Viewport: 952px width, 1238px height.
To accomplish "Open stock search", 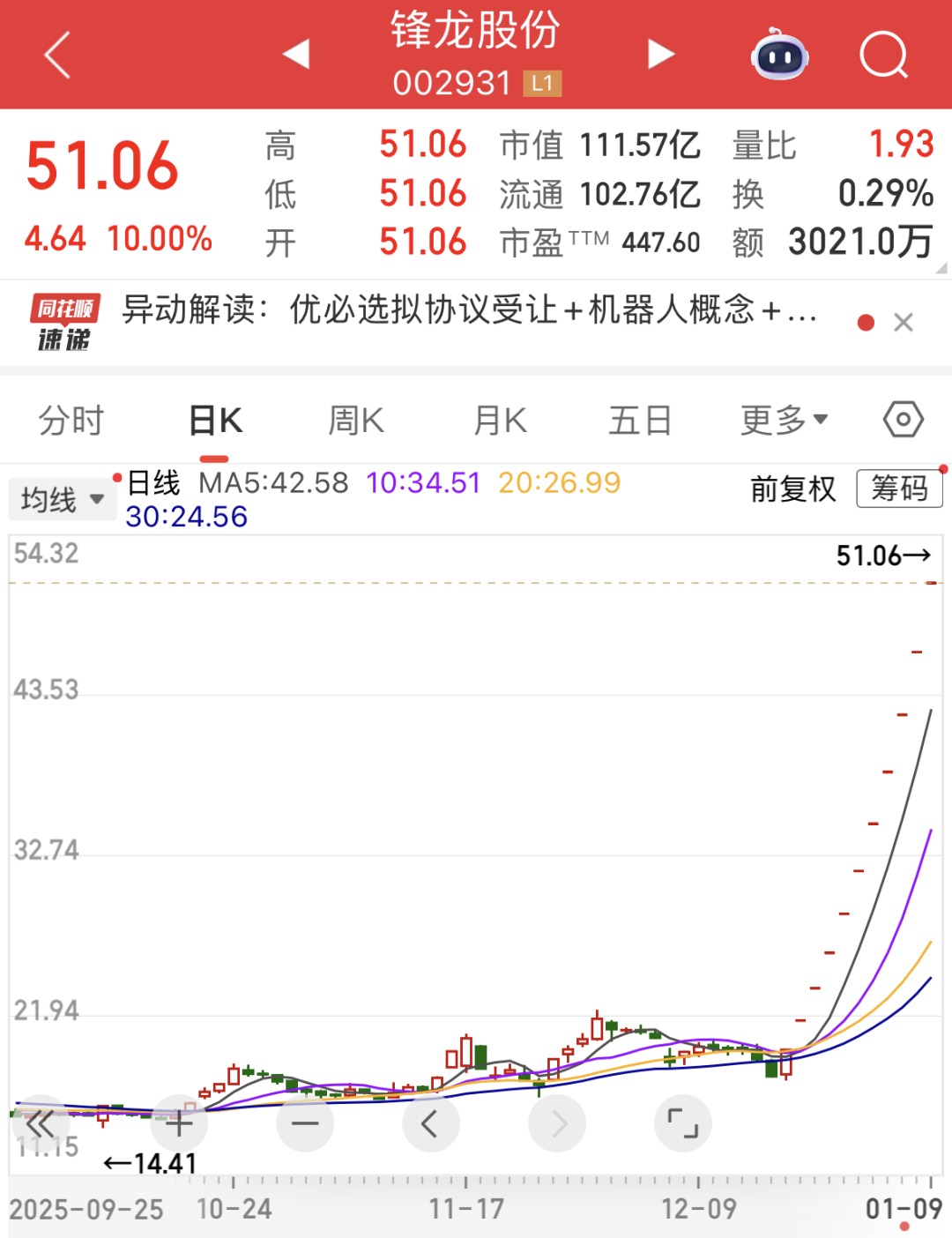I will (x=883, y=55).
